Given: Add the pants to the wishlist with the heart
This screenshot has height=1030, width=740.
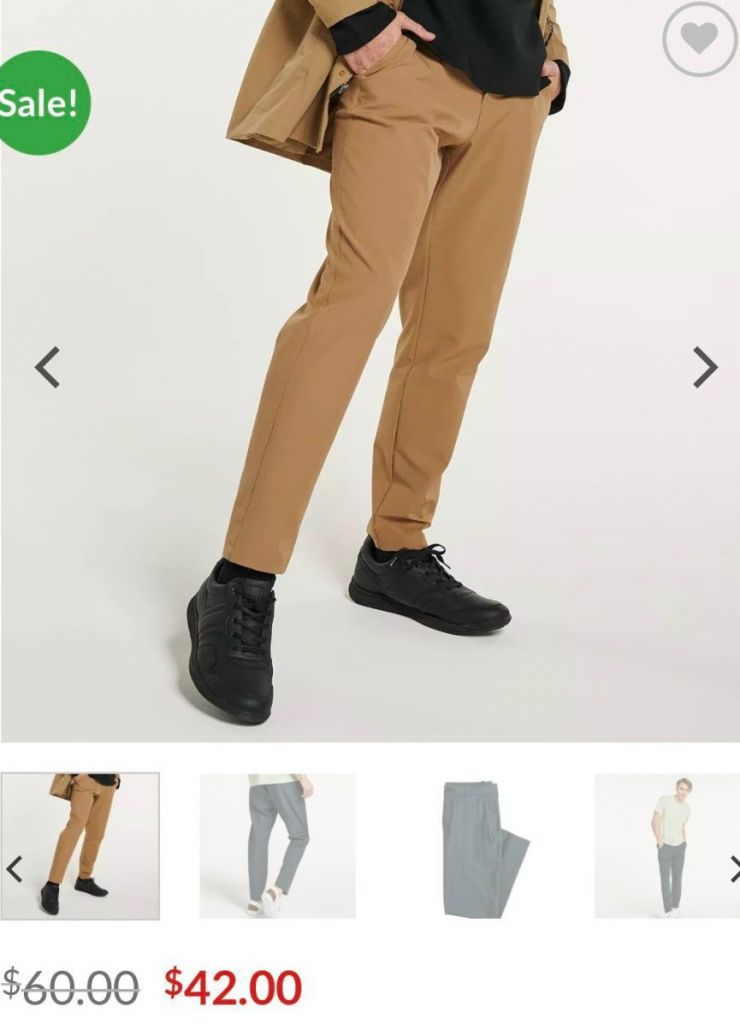Looking at the screenshot, I should coord(699,38).
